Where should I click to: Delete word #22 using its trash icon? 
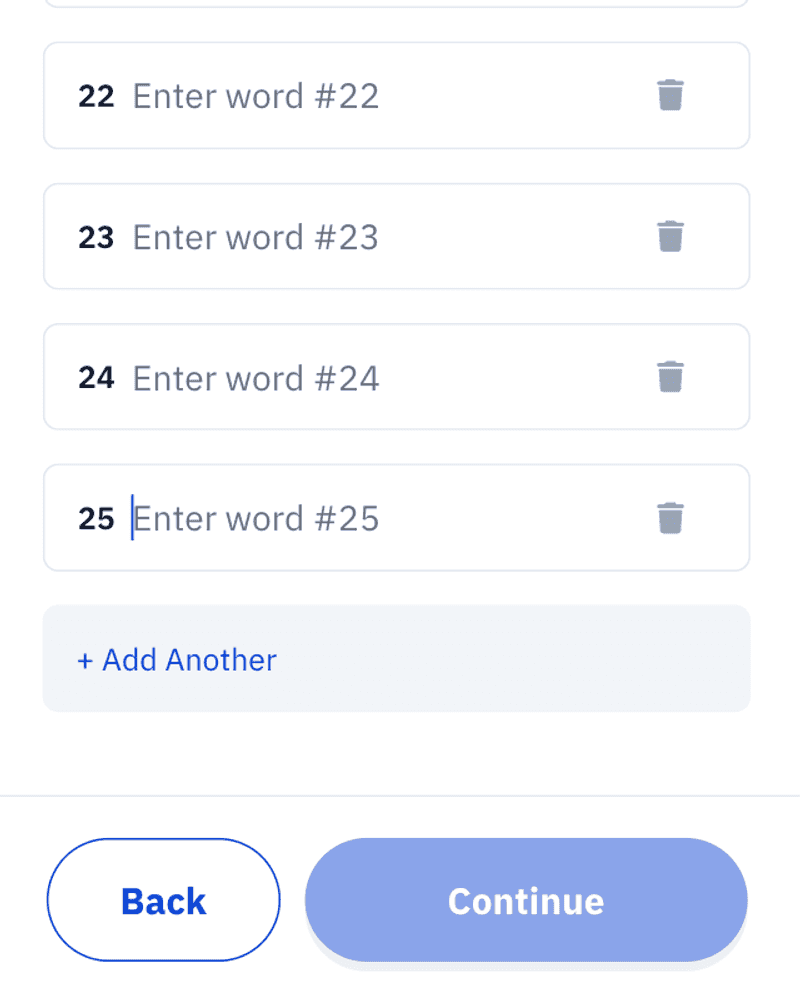(670, 95)
